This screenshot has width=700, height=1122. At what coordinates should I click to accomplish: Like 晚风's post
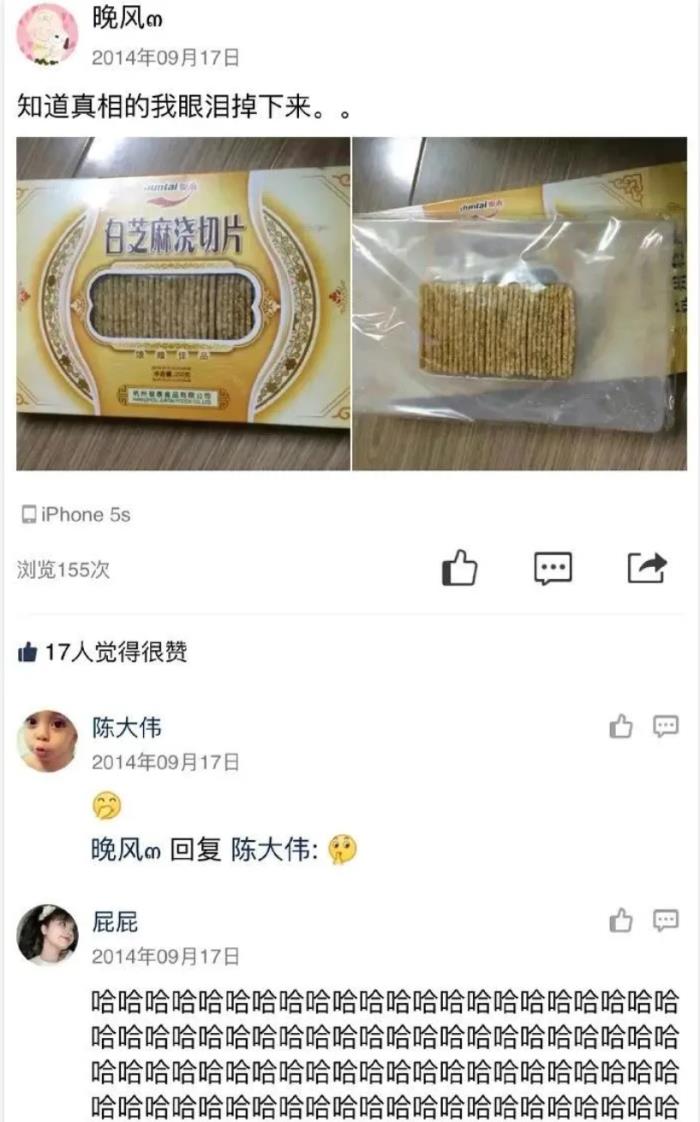tap(460, 568)
